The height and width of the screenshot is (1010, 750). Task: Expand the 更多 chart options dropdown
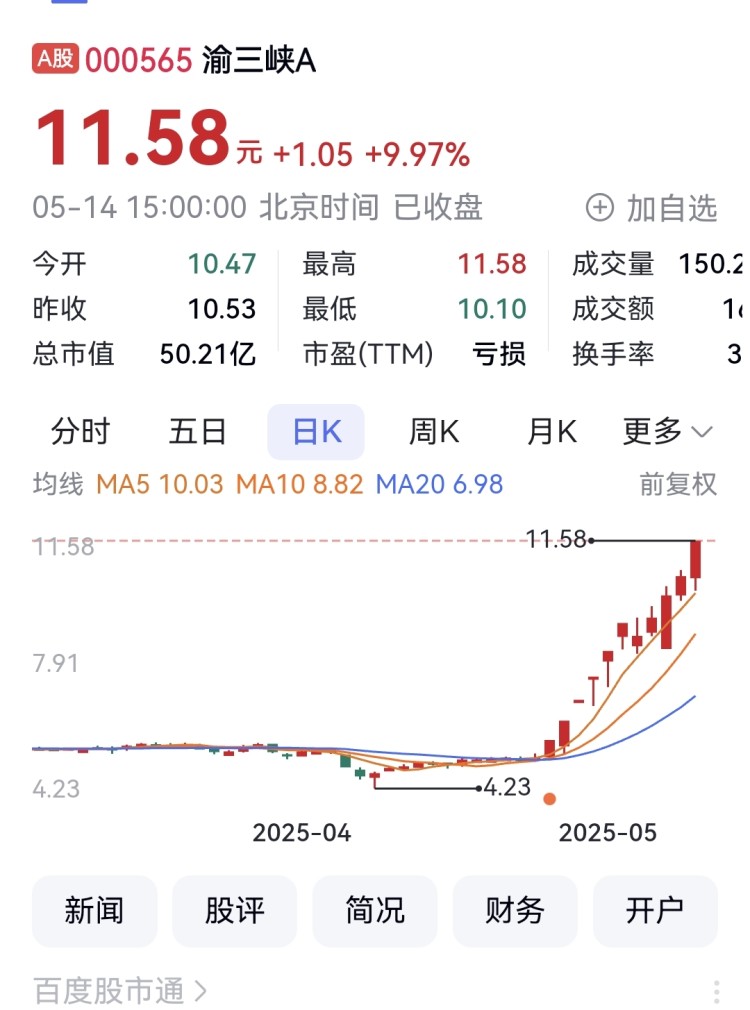click(662, 431)
